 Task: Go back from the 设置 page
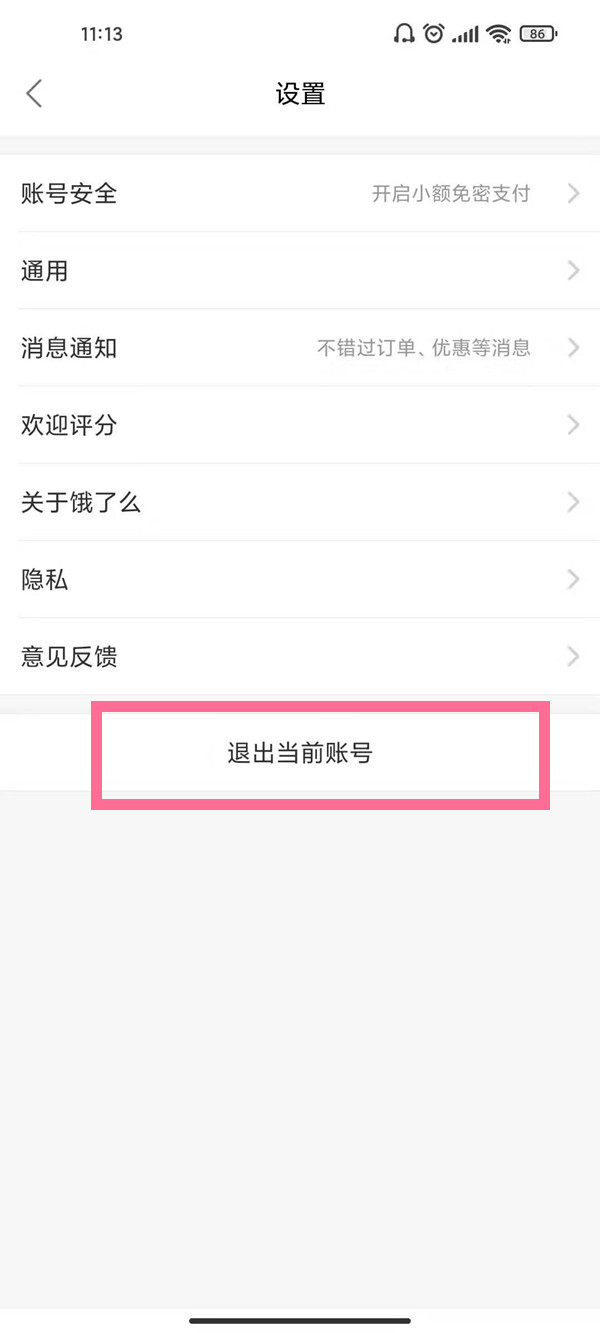click(x=34, y=94)
